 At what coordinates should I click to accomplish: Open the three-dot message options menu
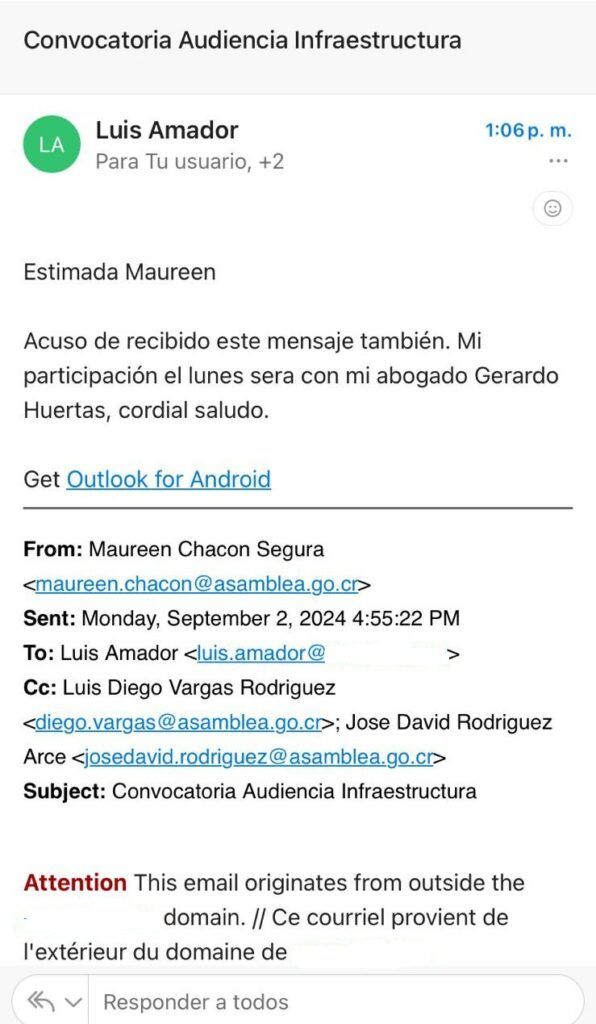tap(557, 161)
